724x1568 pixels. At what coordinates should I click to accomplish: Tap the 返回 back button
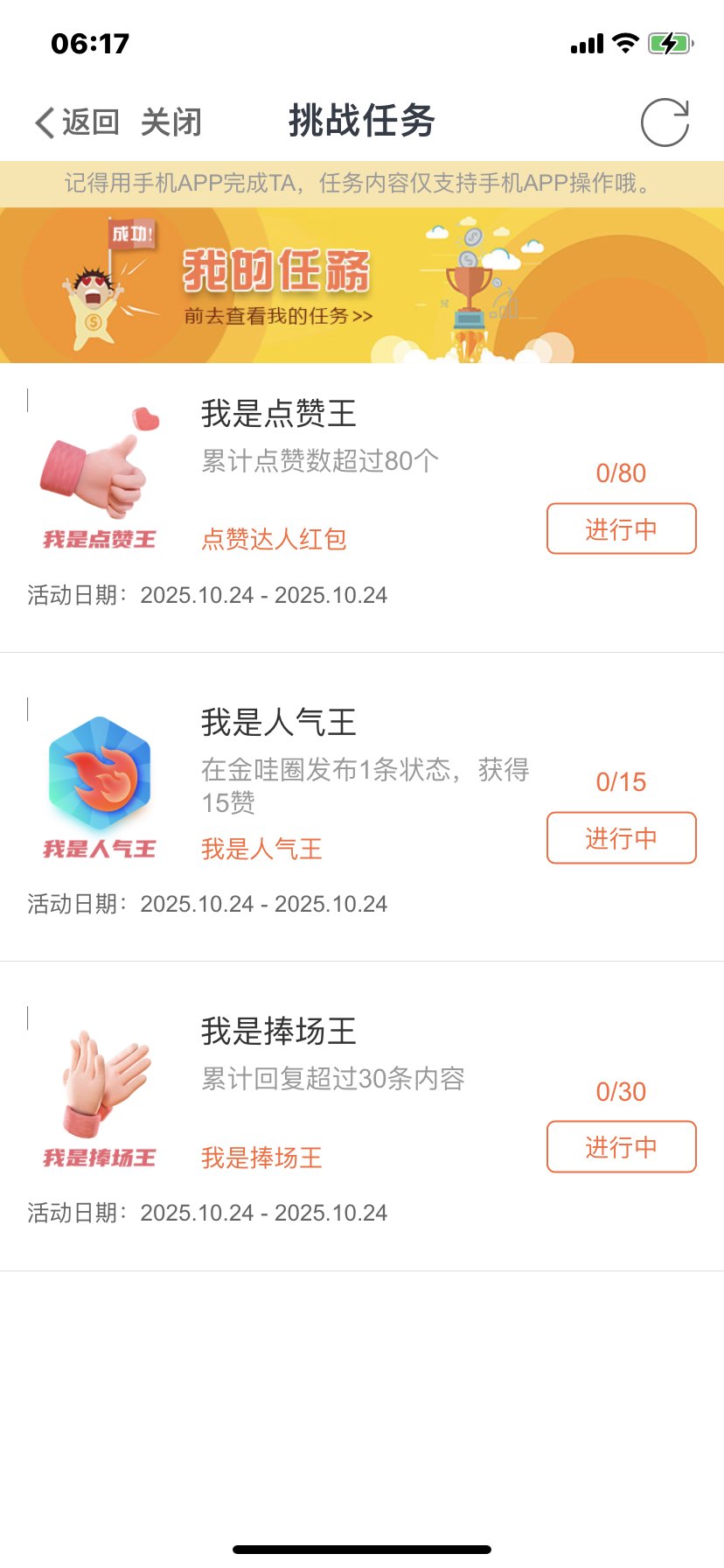pos(77,122)
